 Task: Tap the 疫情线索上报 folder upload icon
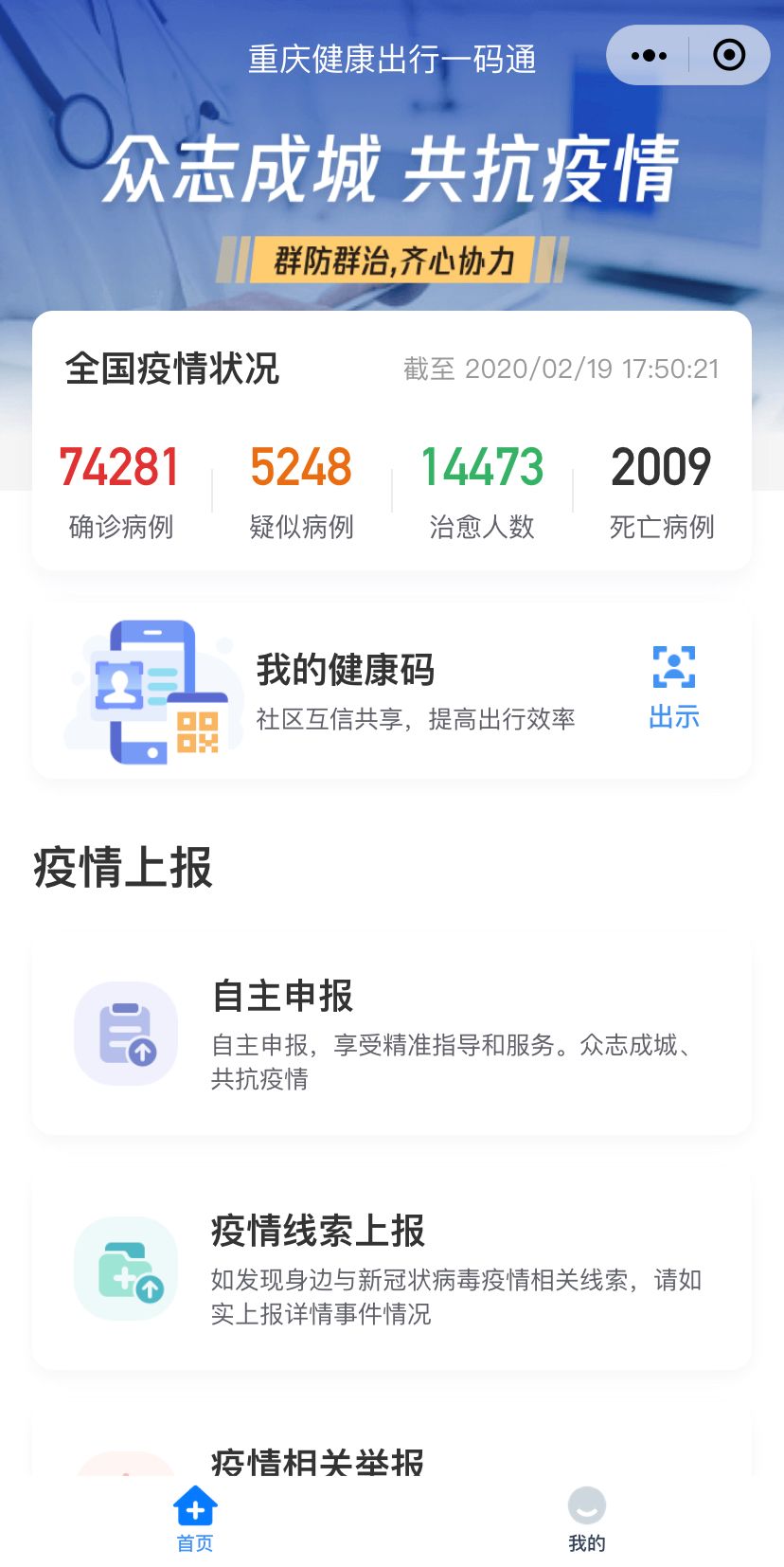coord(124,1268)
